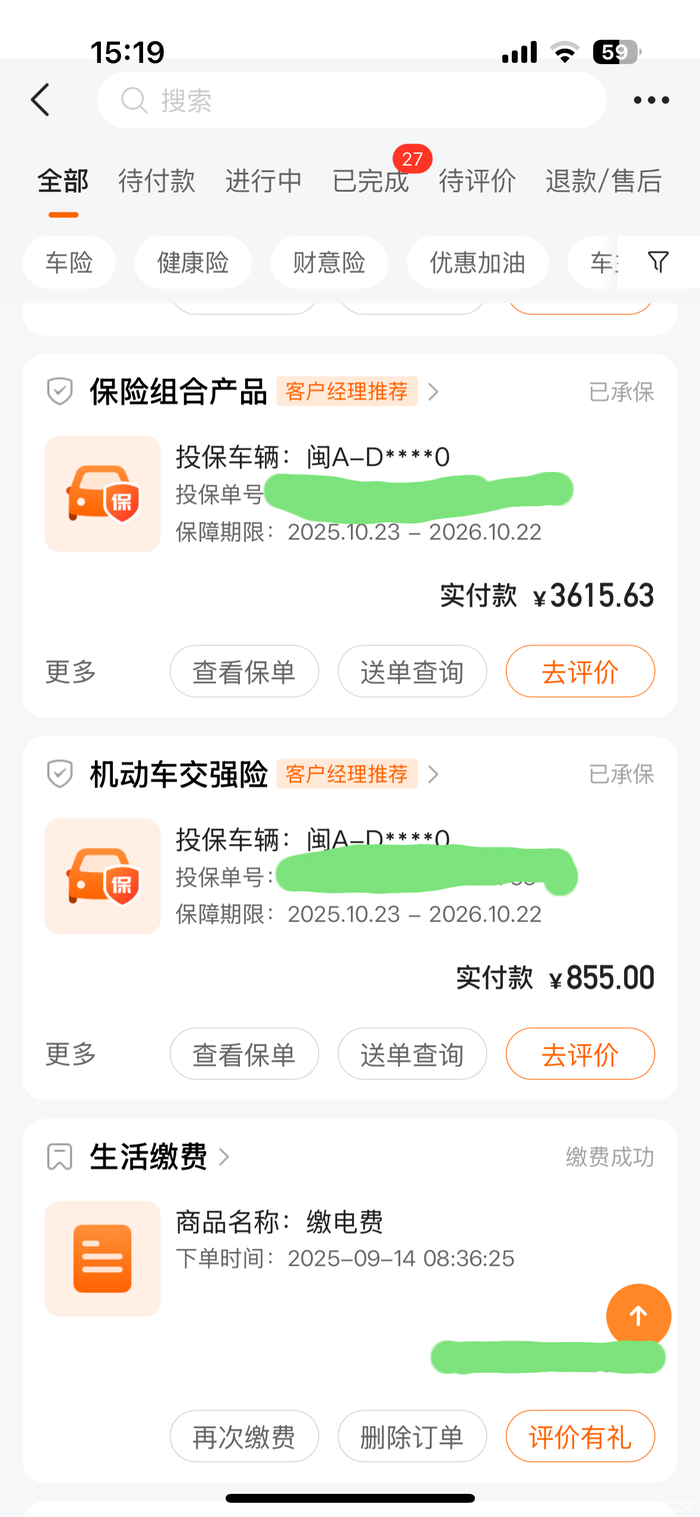Tap the orange back-to-top arrow button

pyautogui.click(x=638, y=1316)
